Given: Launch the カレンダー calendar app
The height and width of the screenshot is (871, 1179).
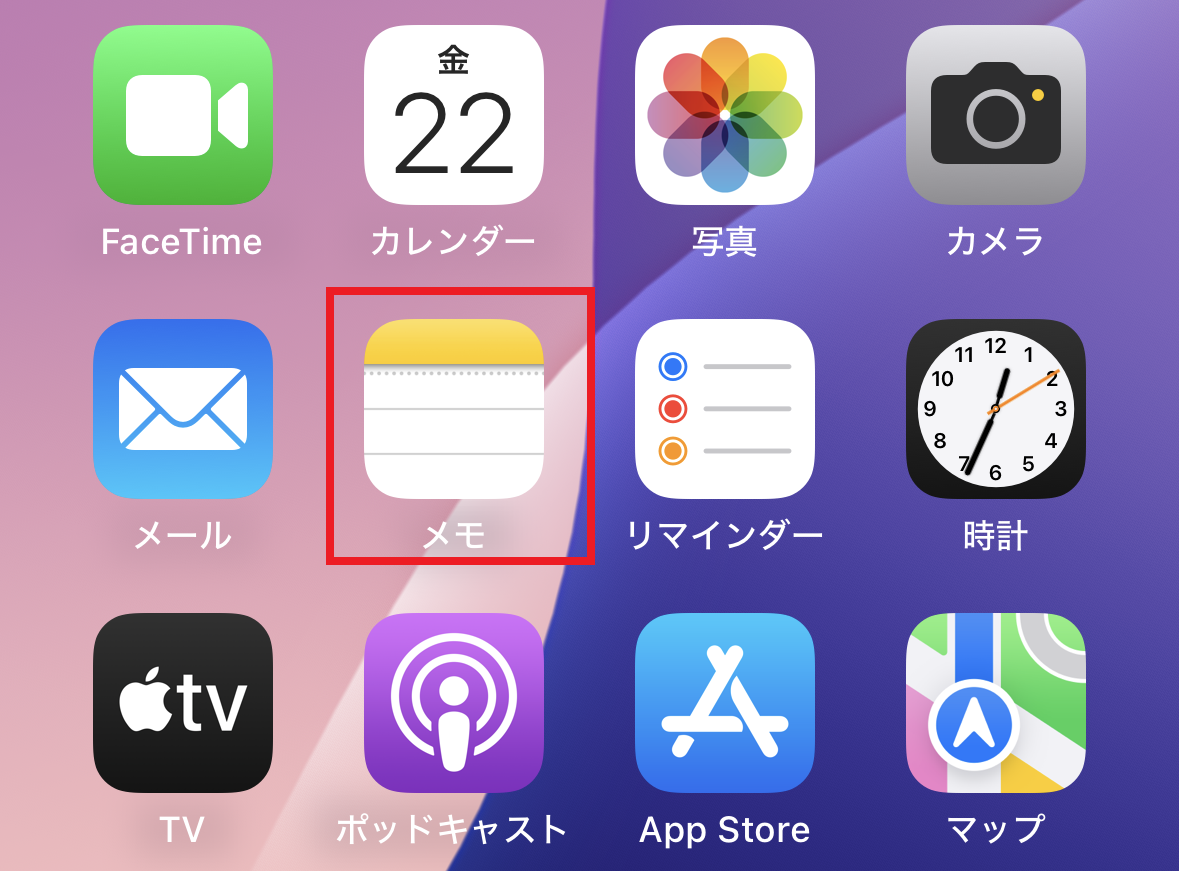Looking at the screenshot, I should (453, 116).
